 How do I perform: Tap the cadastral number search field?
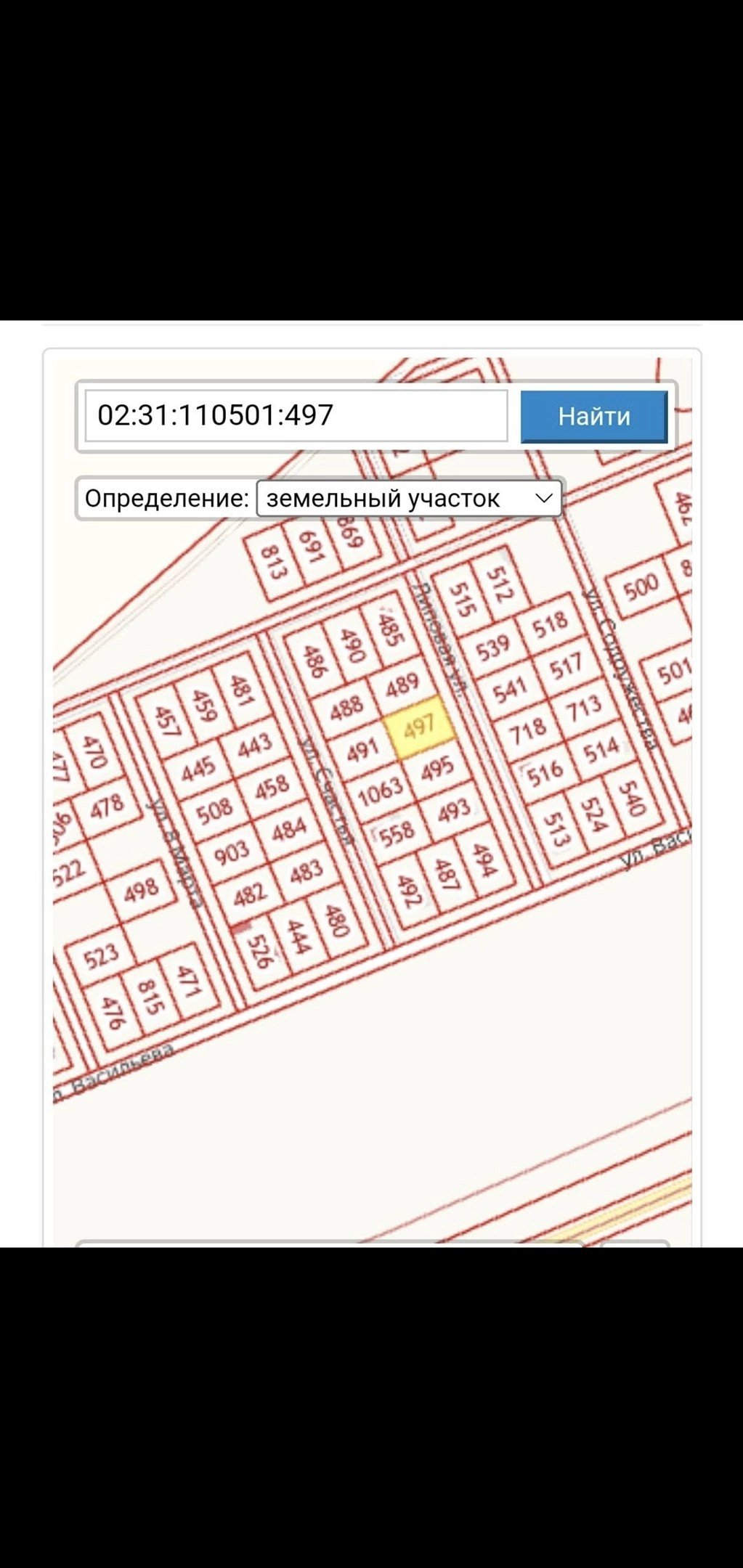pyautogui.click(x=296, y=416)
